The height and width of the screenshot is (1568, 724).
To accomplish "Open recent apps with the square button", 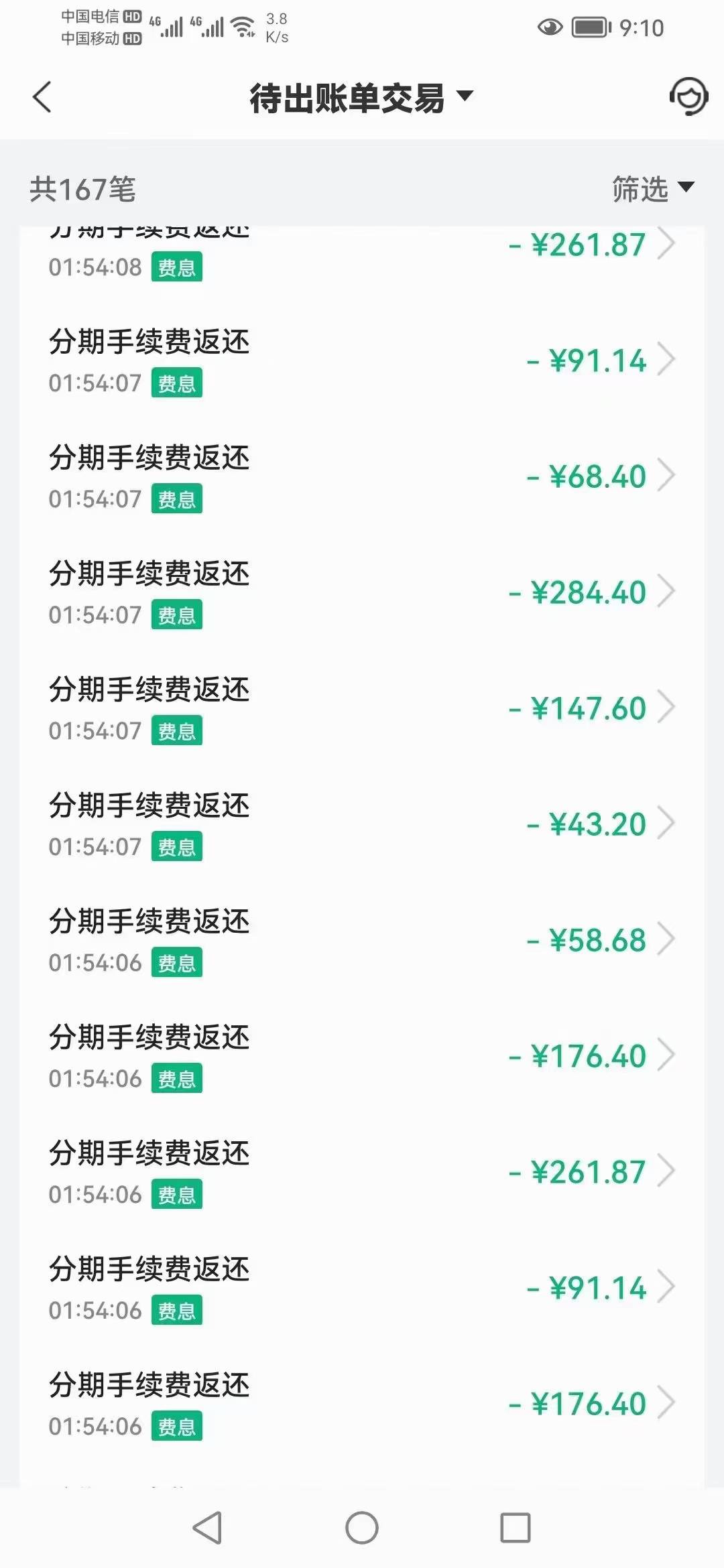I will point(516,1528).
